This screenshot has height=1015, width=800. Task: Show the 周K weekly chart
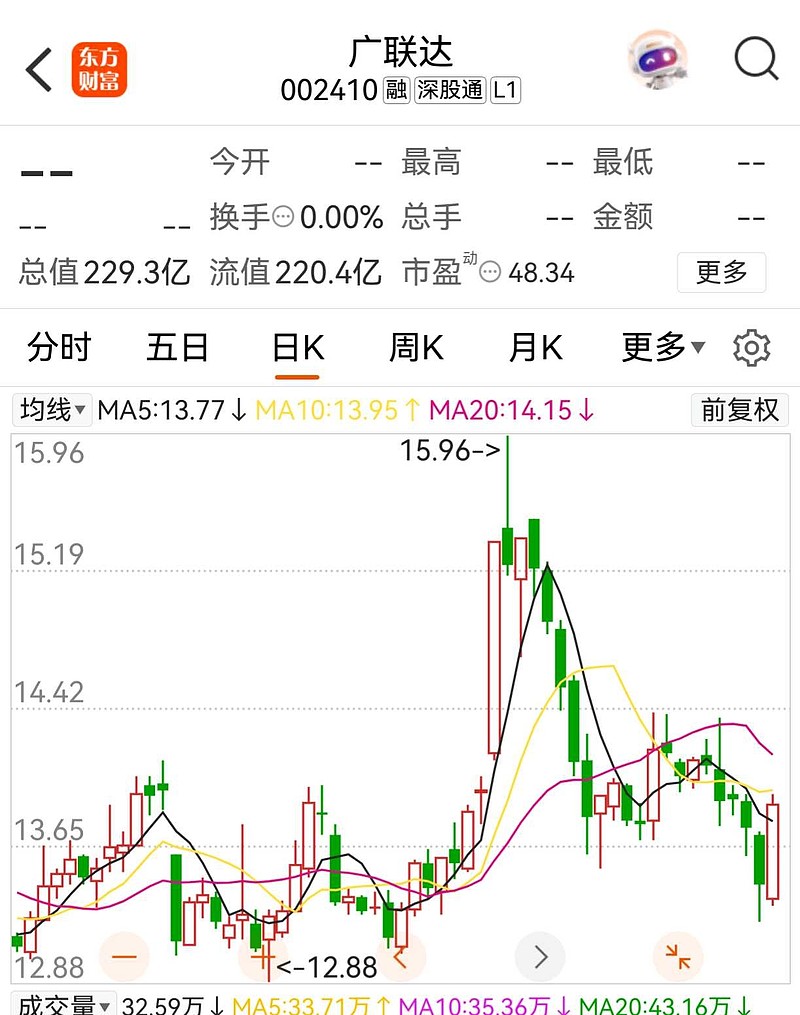(415, 348)
